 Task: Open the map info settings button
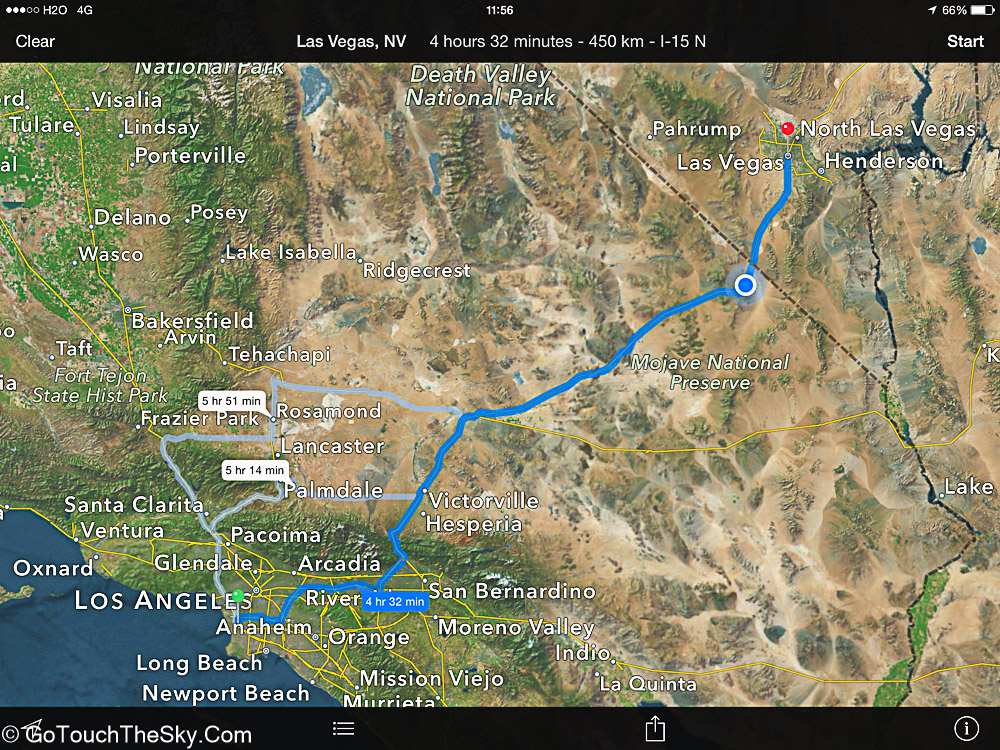[965, 728]
